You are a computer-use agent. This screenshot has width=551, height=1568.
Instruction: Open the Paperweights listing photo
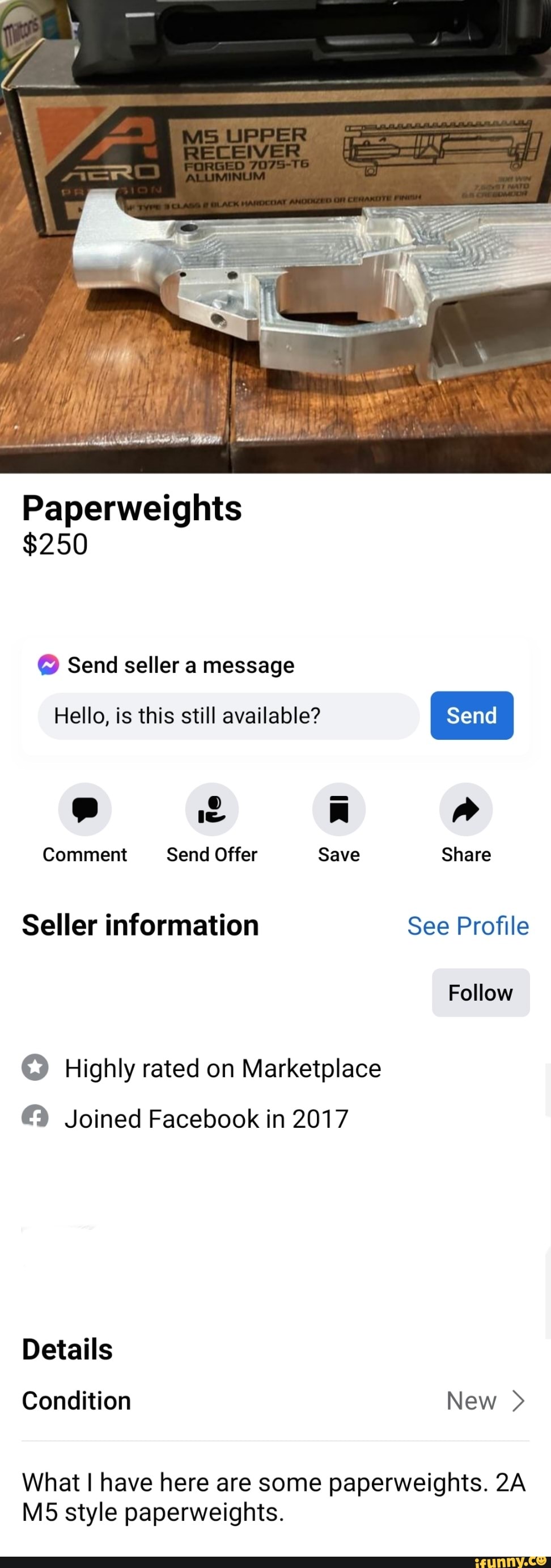click(x=275, y=236)
